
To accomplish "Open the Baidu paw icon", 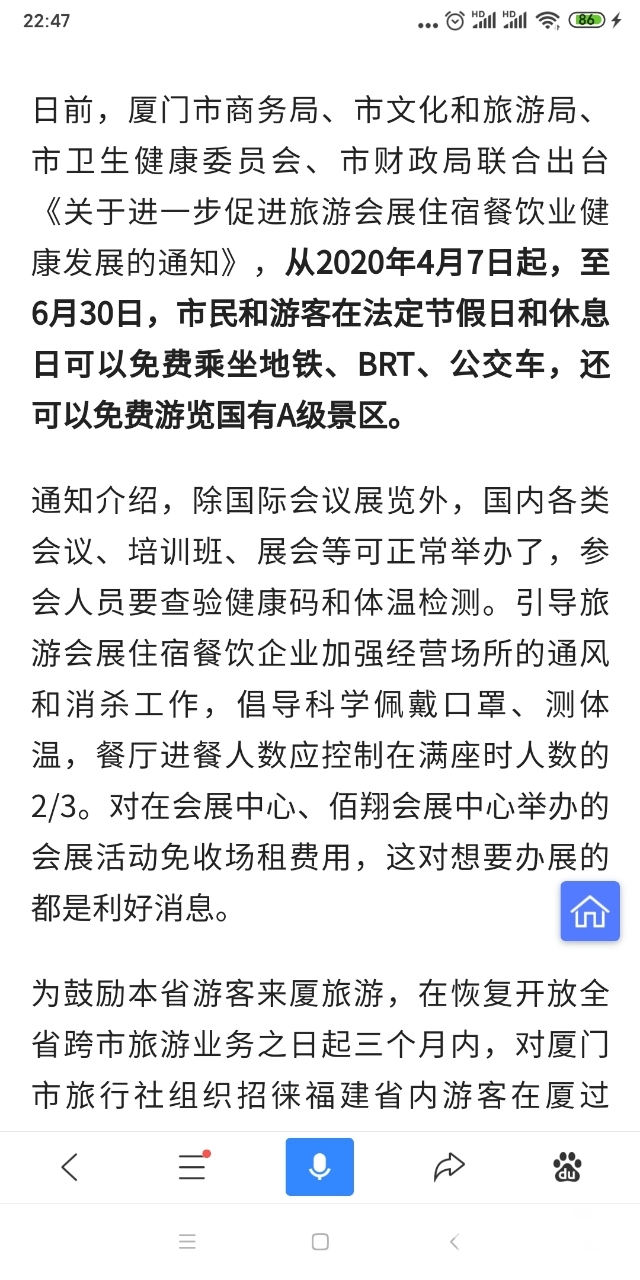I will 568,1166.
